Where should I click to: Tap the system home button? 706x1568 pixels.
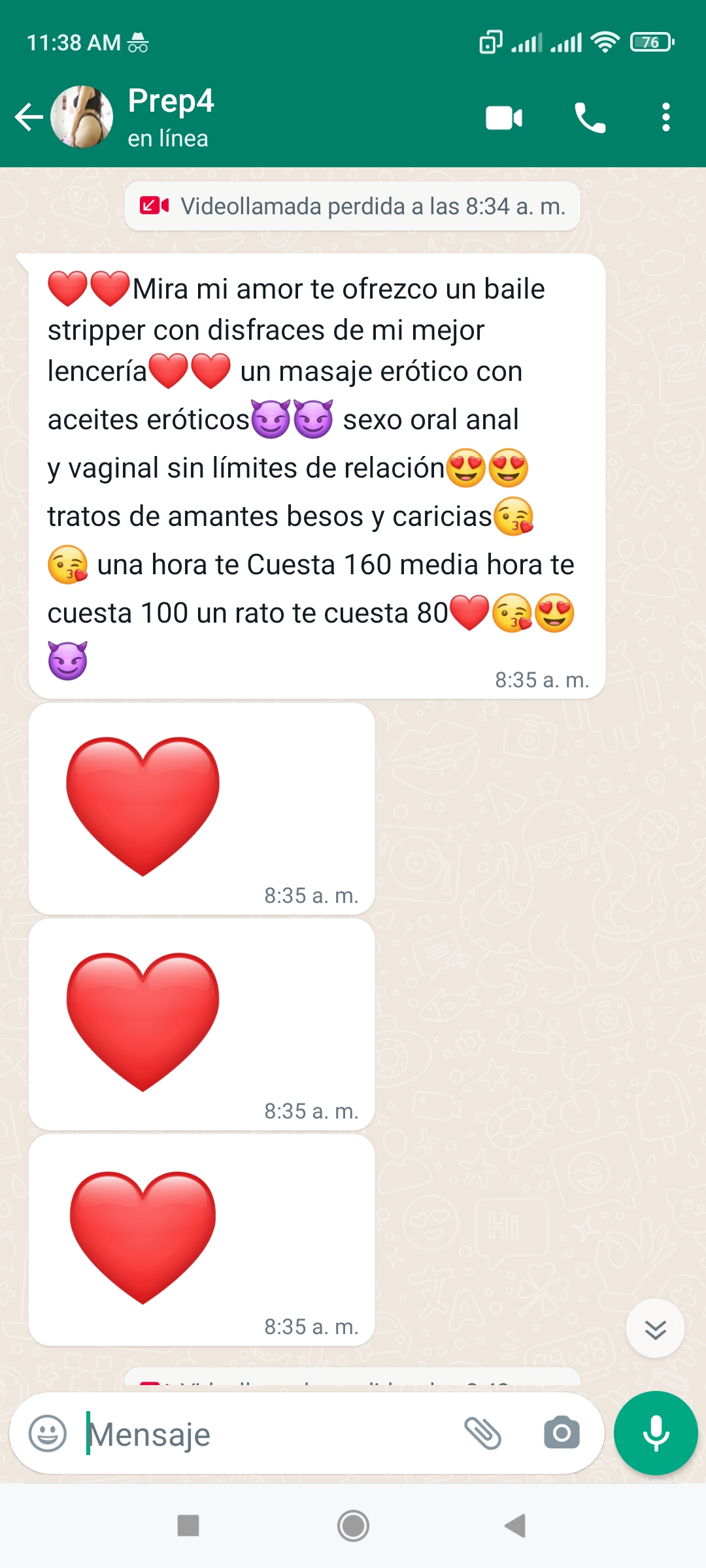353,1526
